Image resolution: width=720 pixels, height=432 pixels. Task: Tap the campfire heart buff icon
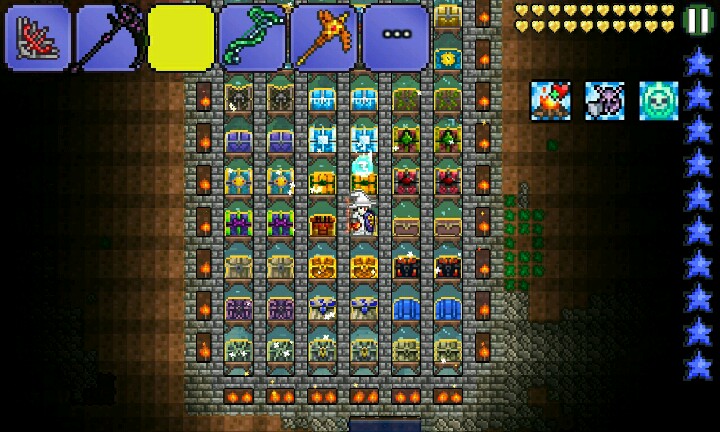tap(551, 101)
